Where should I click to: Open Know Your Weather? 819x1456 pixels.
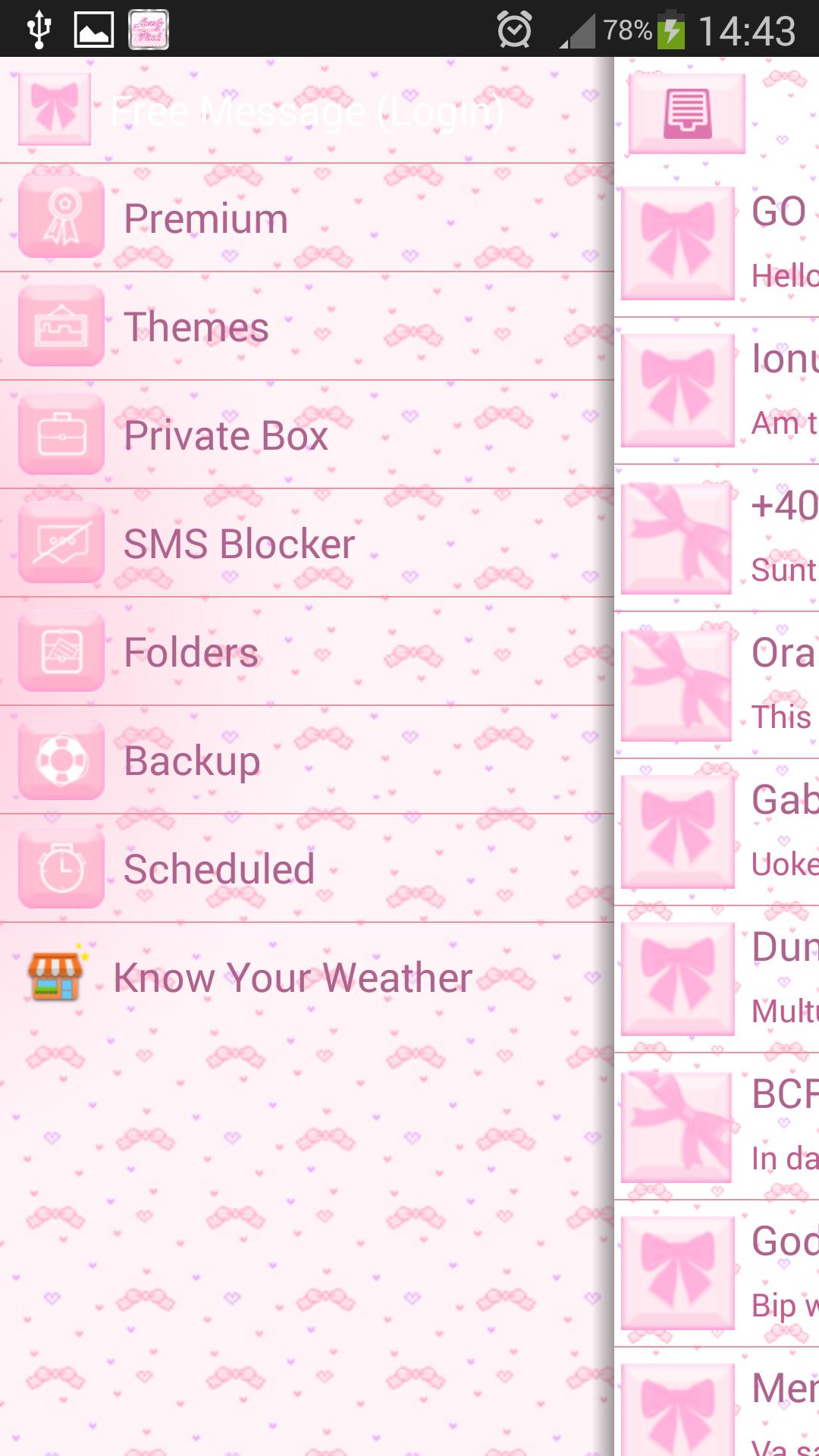pyautogui.click(x=293, y=978)
